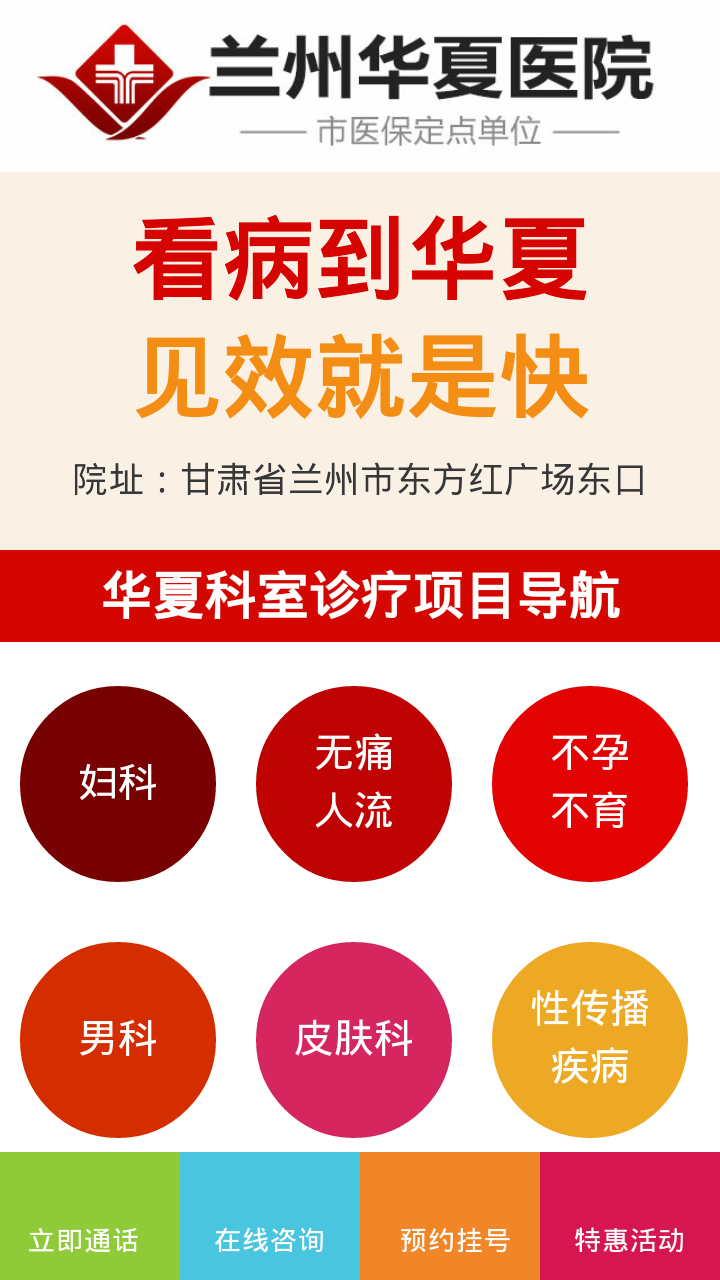Open the 性传播疾病 section

coord(590,1039)
